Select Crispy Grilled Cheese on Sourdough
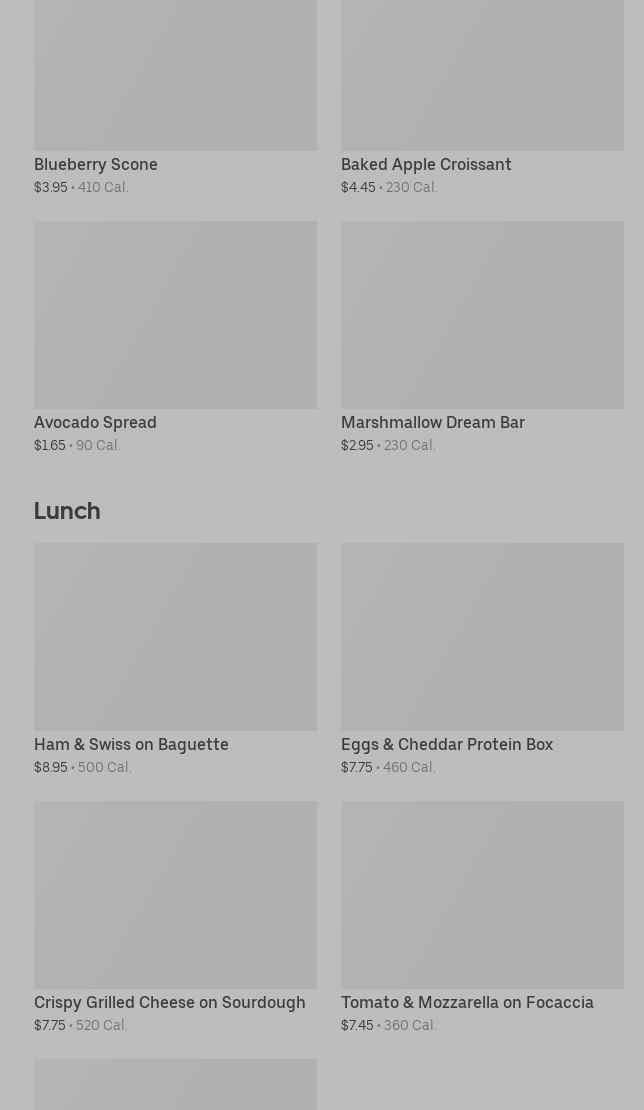Screen dimensions: 644x1110 click(x=176, y=917)
